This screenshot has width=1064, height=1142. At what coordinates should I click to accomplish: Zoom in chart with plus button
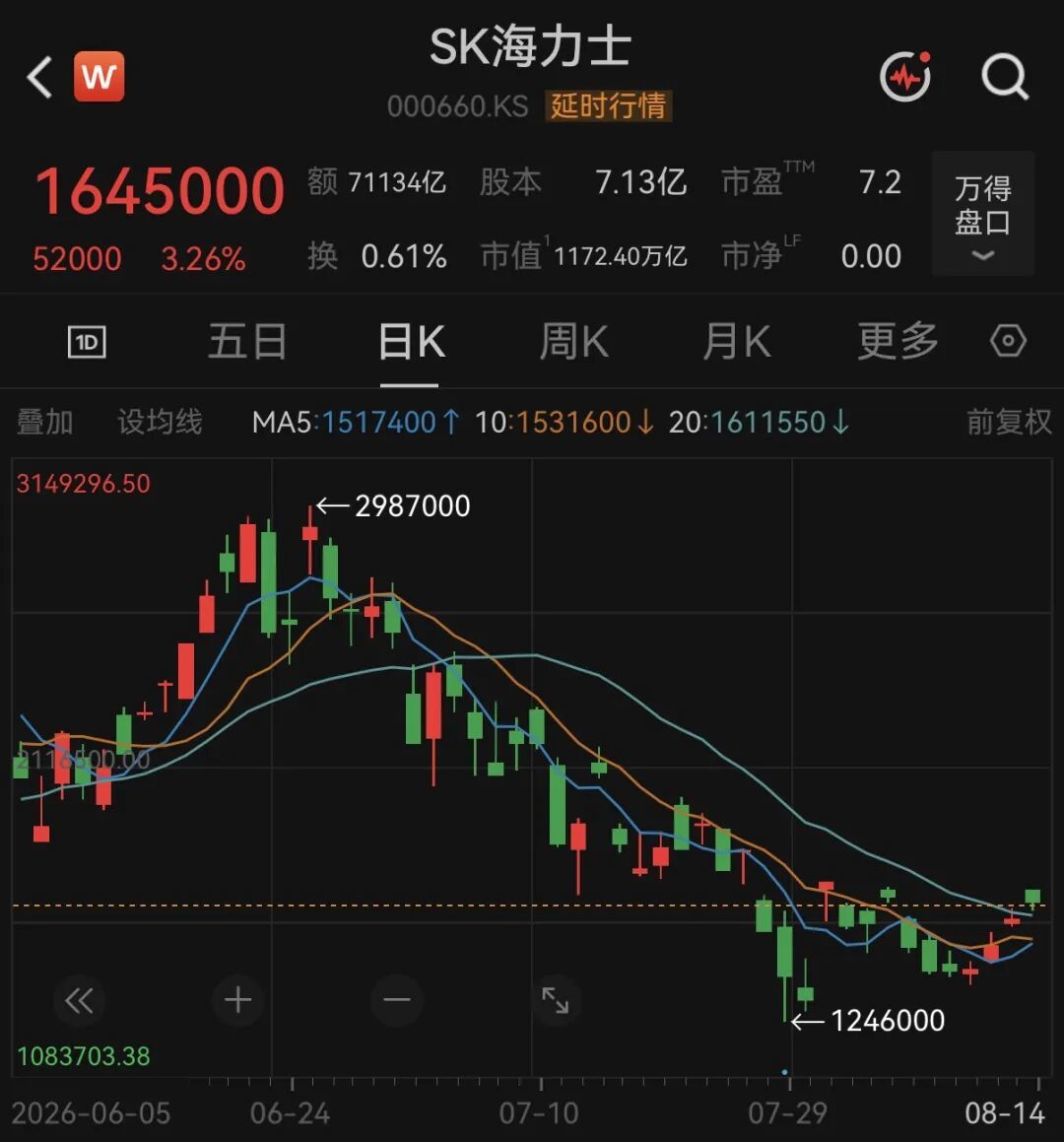pos(237,1001)
